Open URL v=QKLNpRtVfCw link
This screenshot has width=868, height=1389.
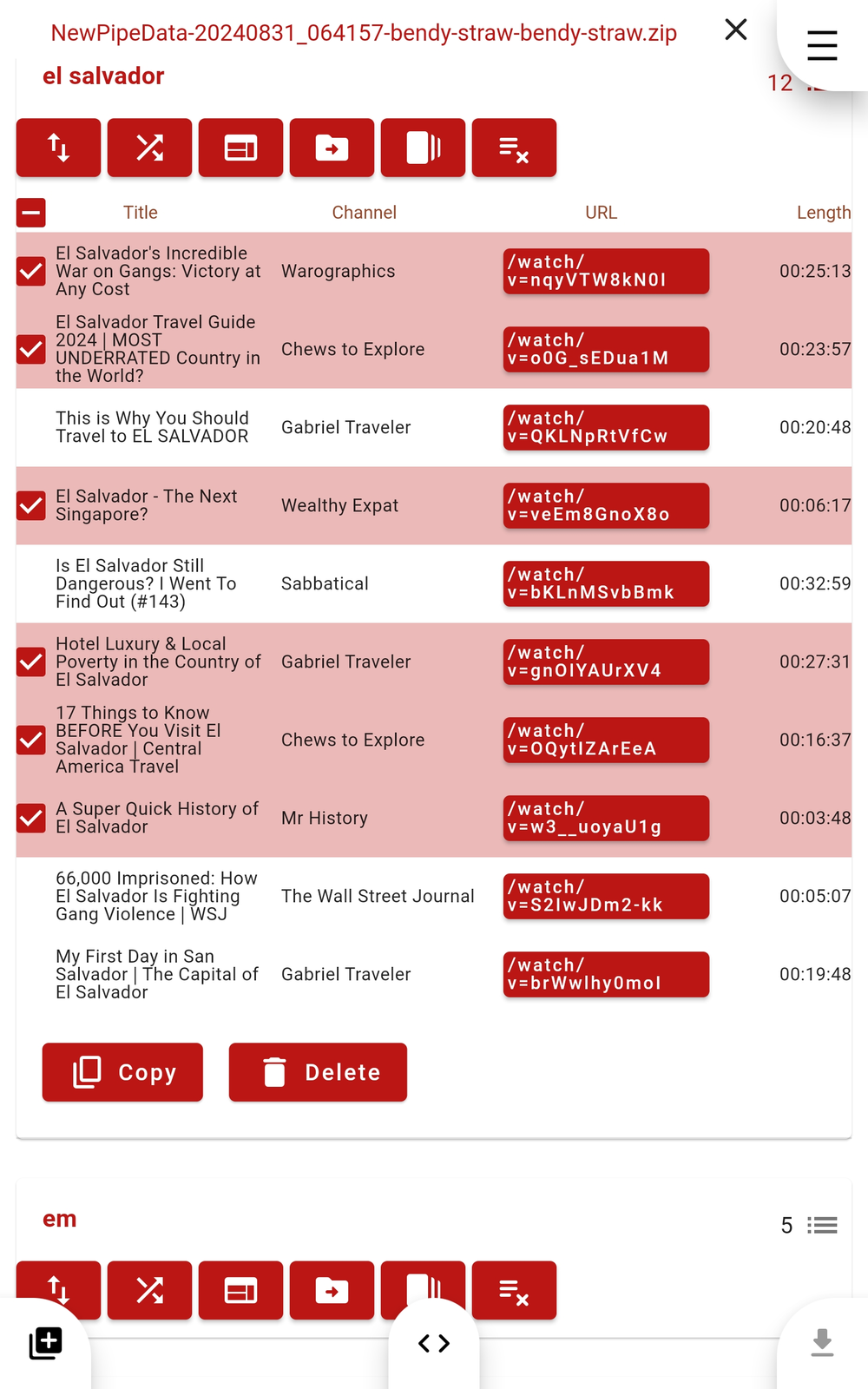coord(606,427)
